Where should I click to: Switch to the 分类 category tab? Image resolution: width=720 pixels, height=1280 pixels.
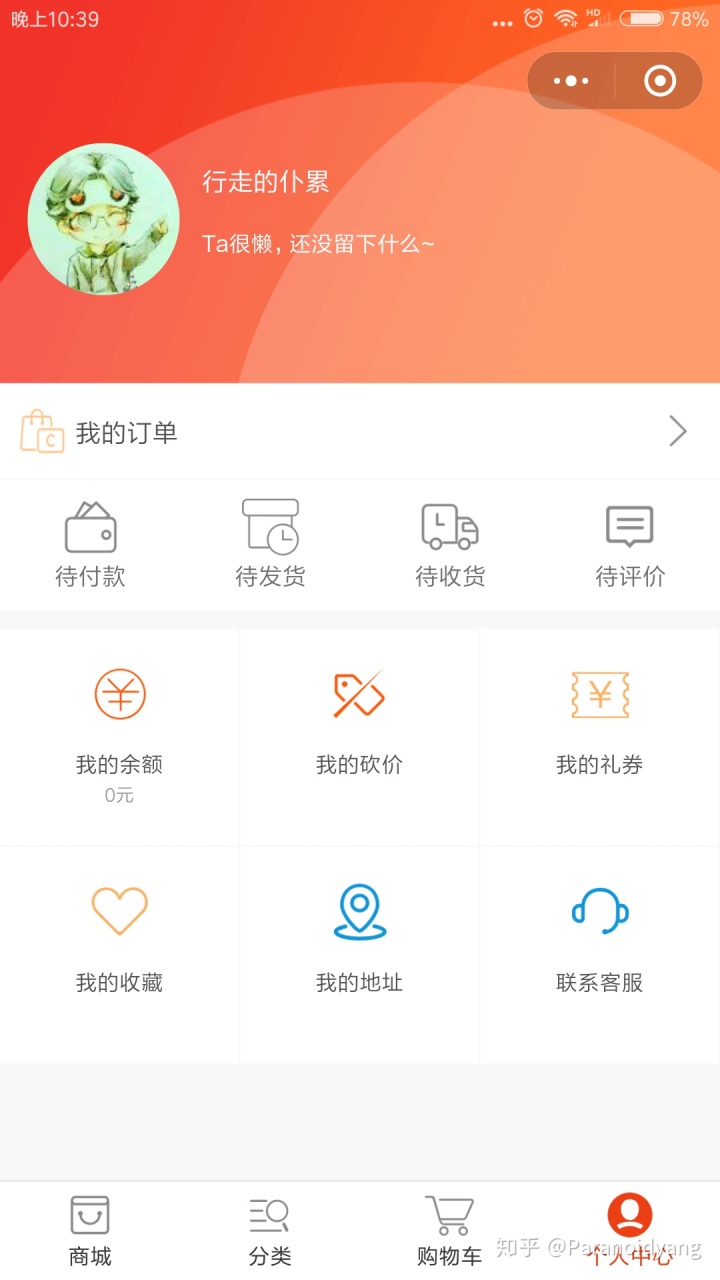(269, 1228)
